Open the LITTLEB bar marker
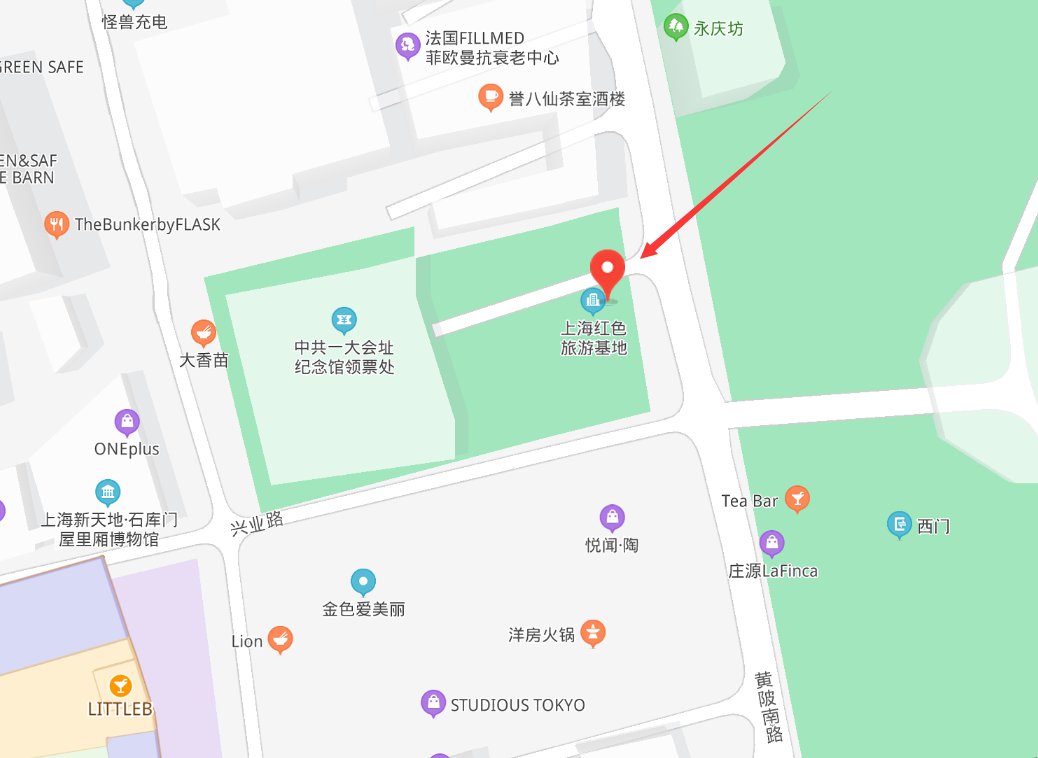Screen dimensions: 1038x758 tap(120, 685)
